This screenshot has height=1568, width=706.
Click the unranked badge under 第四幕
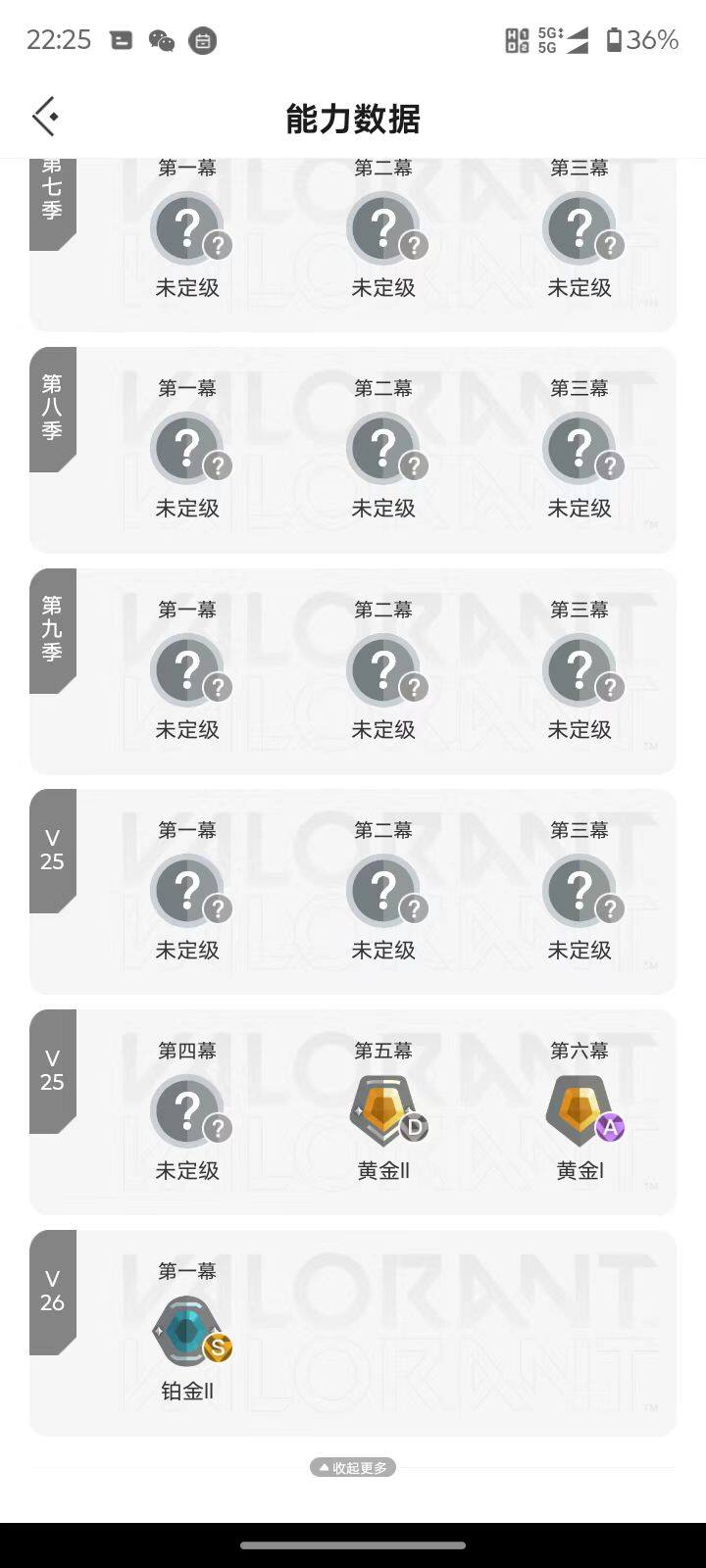pos(187,1109)
